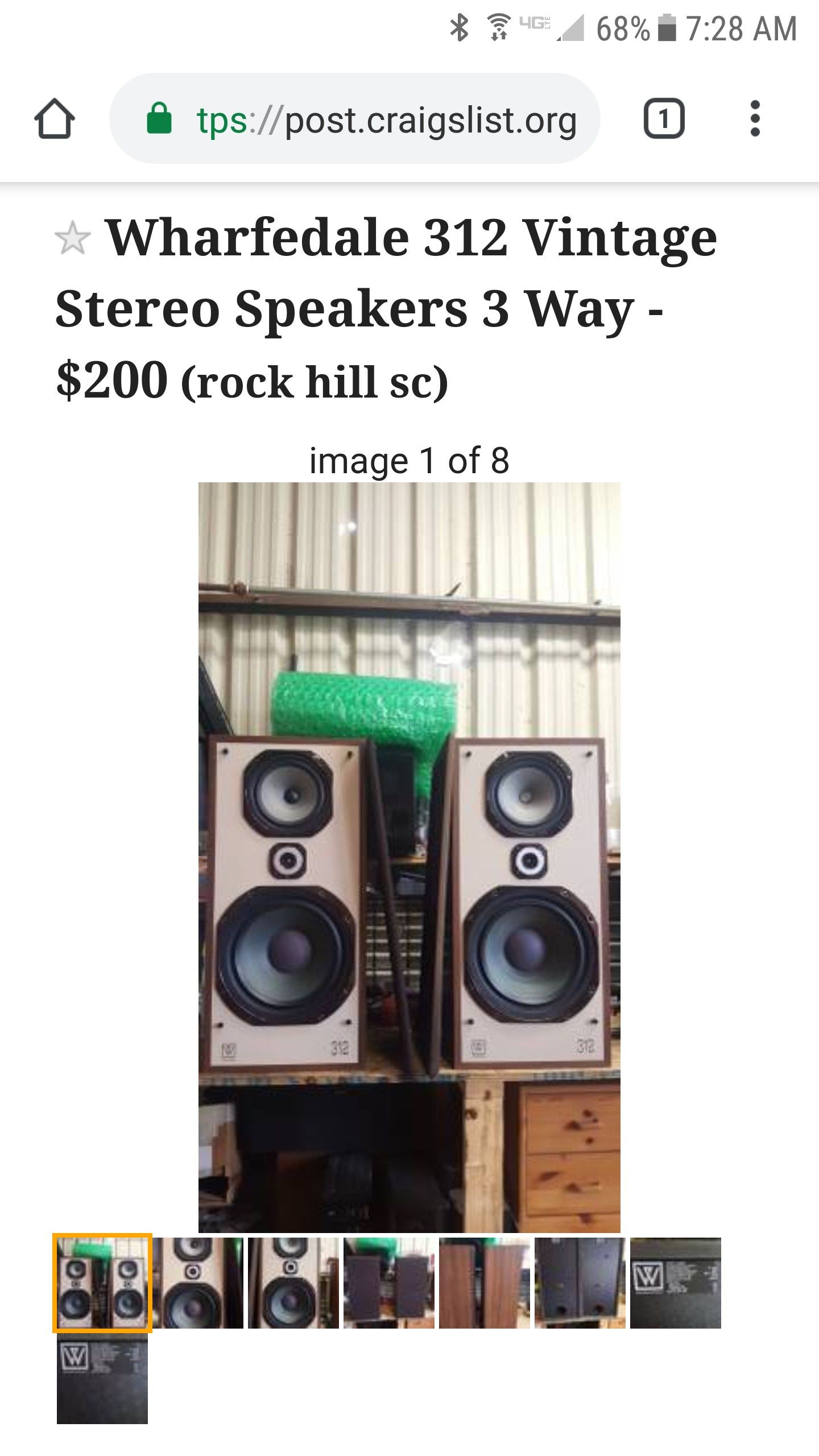This screenshot has width=819, height=1456.
Task: Open the tab switcher showing 1 tab
Action: pyautogui.click(x=664, y=119)
